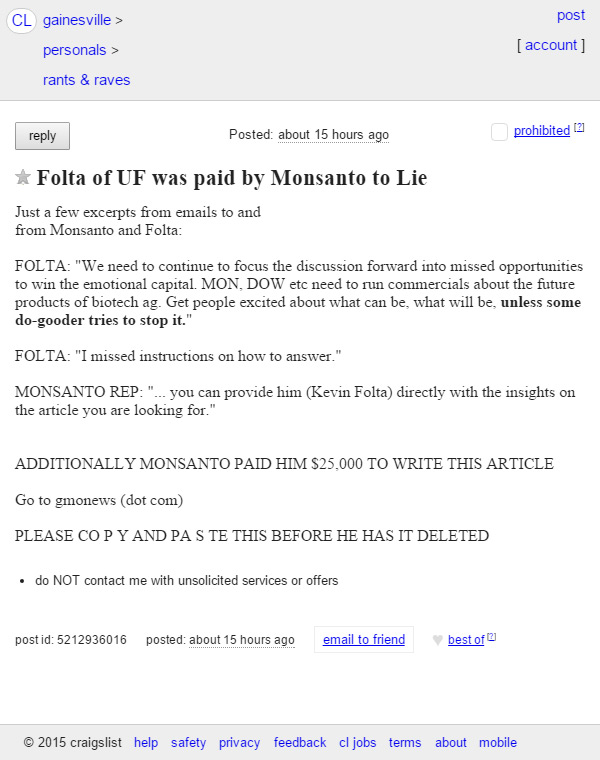The image size is (600, 760).
Task: View the terms footer link
Action: [405, 743]
